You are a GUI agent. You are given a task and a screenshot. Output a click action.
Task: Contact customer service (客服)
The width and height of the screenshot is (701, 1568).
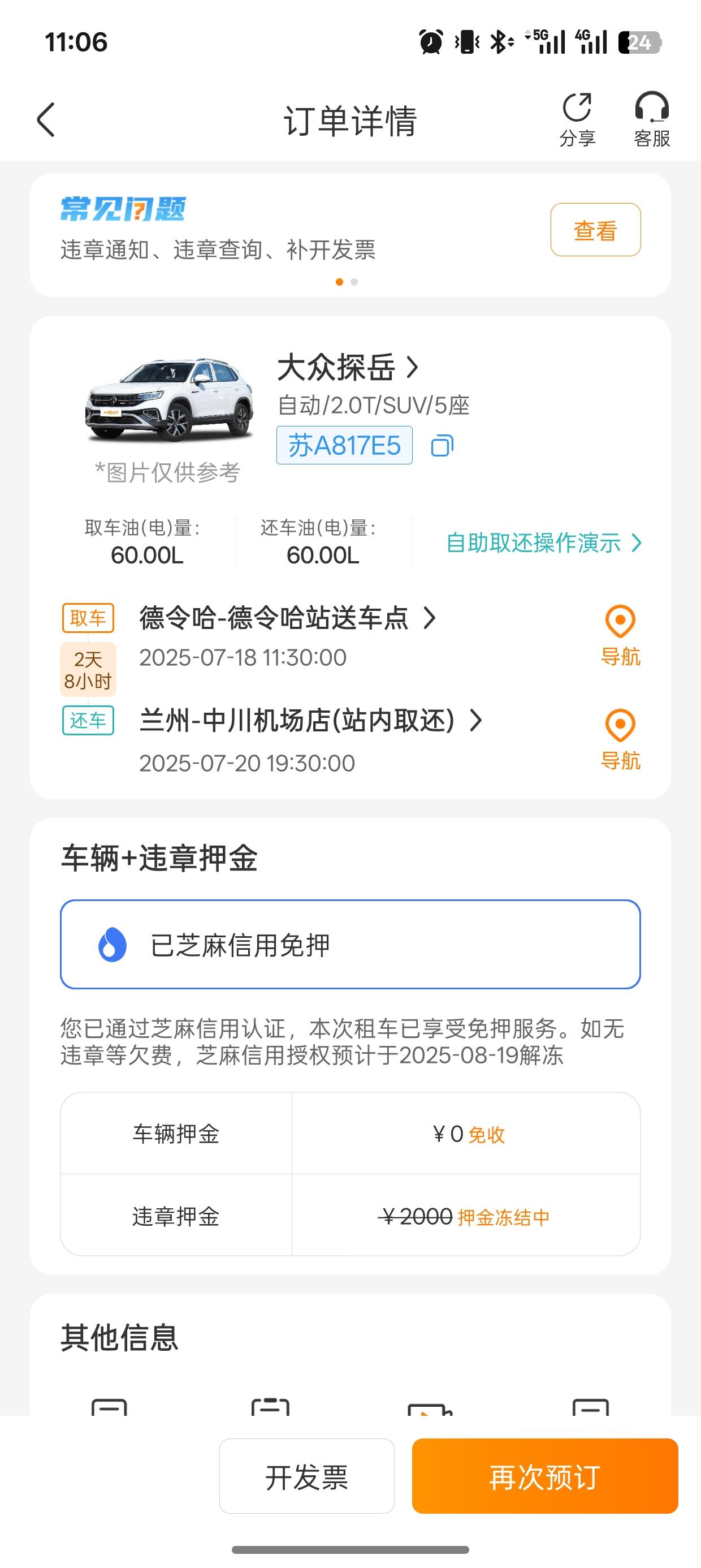click(652, 120)
